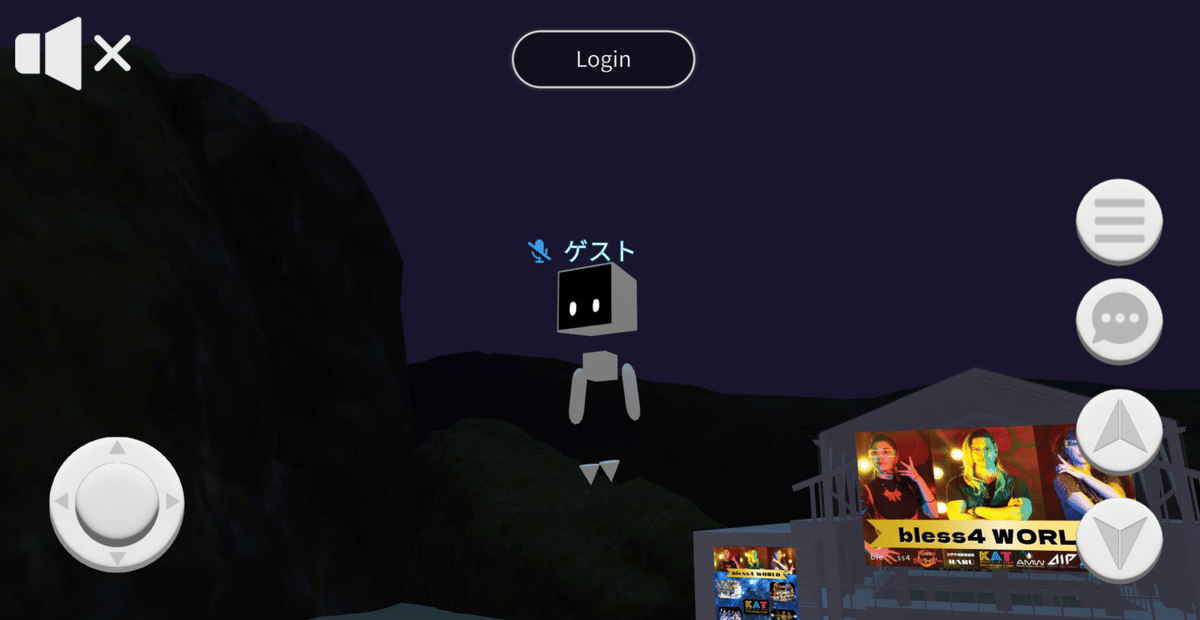Image resolution: width=1200 pixels, height=620 pixels.
Task: Tap the upward arrow button
Action: click(x=1119, y=430)
